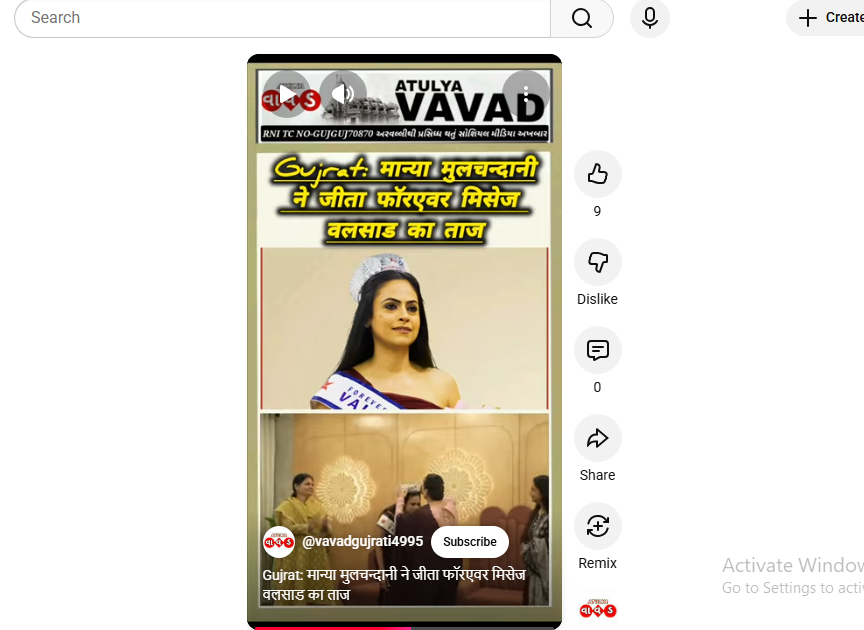The width and height of the screenshot is (864, 630).
Task: Mute the video volume
Action: click(343, 94)
